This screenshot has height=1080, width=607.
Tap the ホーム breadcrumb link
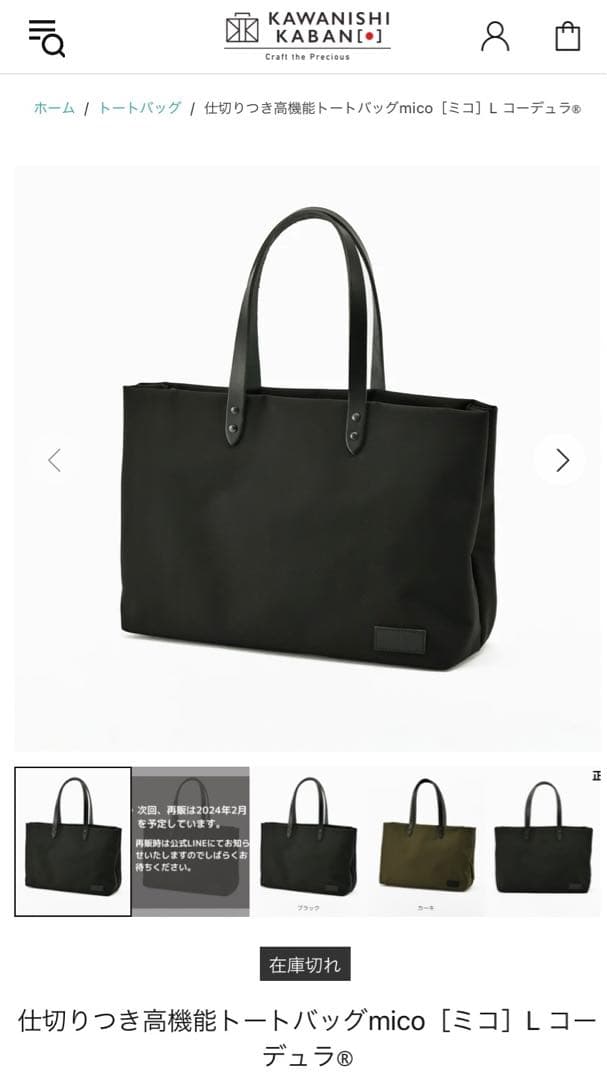[x=54, y=108]
